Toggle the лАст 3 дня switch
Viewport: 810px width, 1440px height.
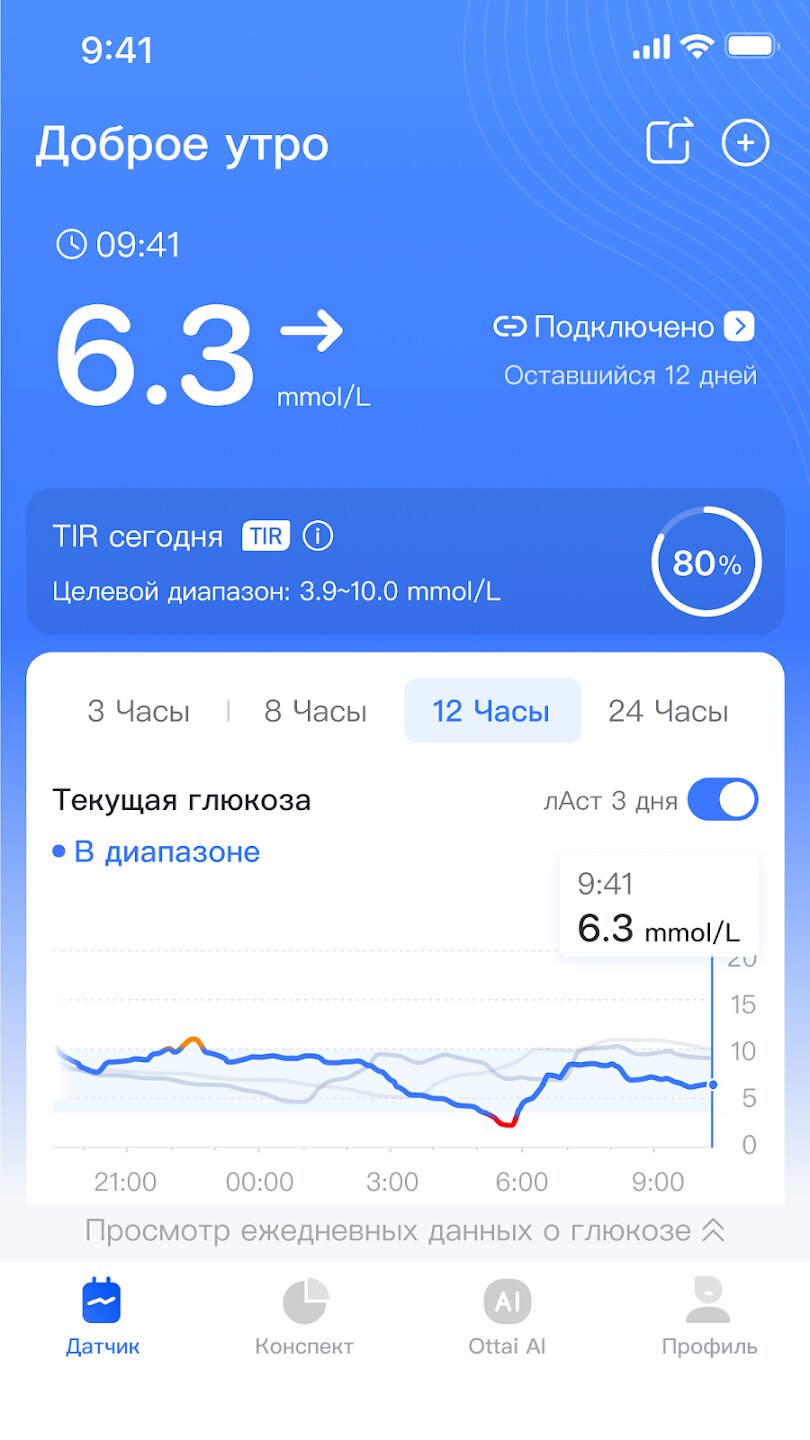tap(723, 800)
